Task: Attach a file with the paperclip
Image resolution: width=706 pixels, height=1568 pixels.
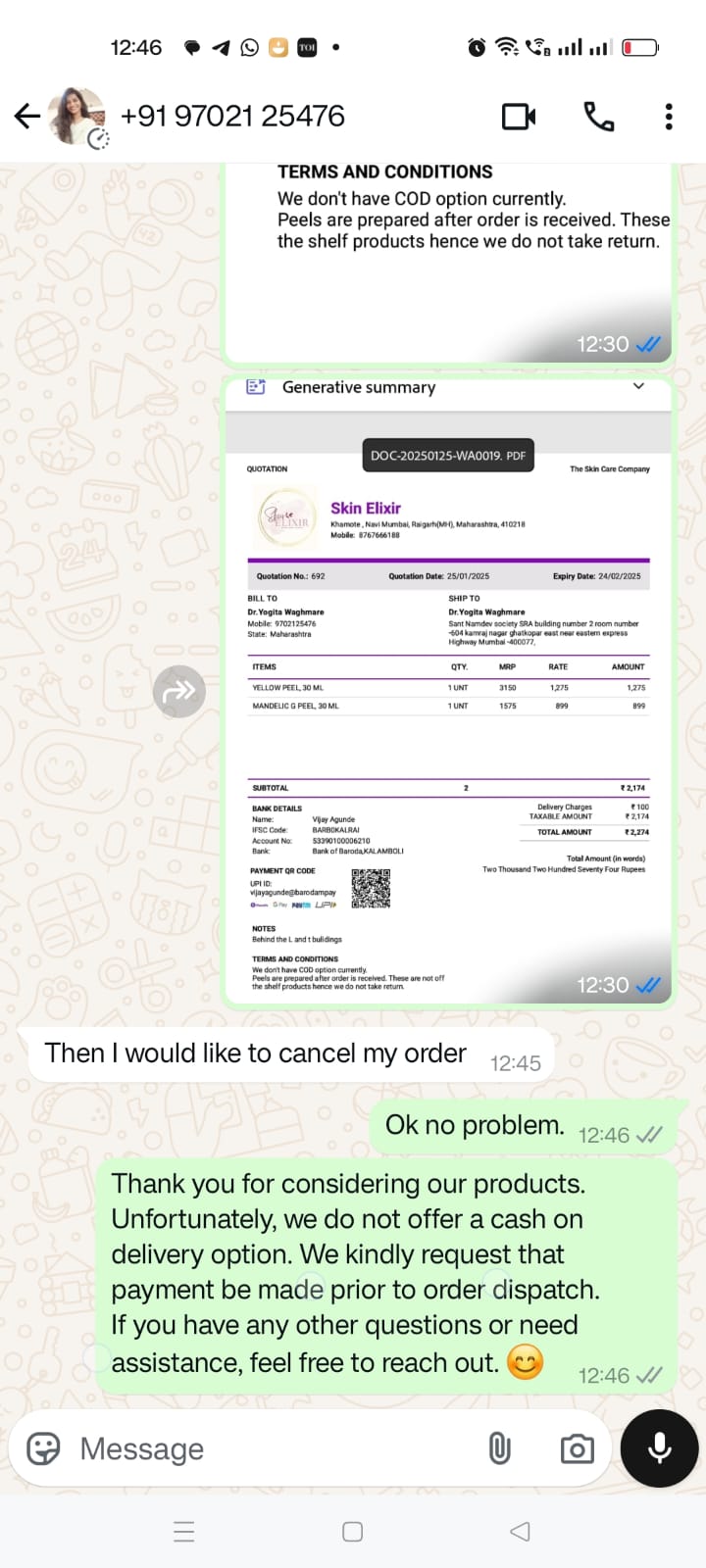Action: 499,1448
